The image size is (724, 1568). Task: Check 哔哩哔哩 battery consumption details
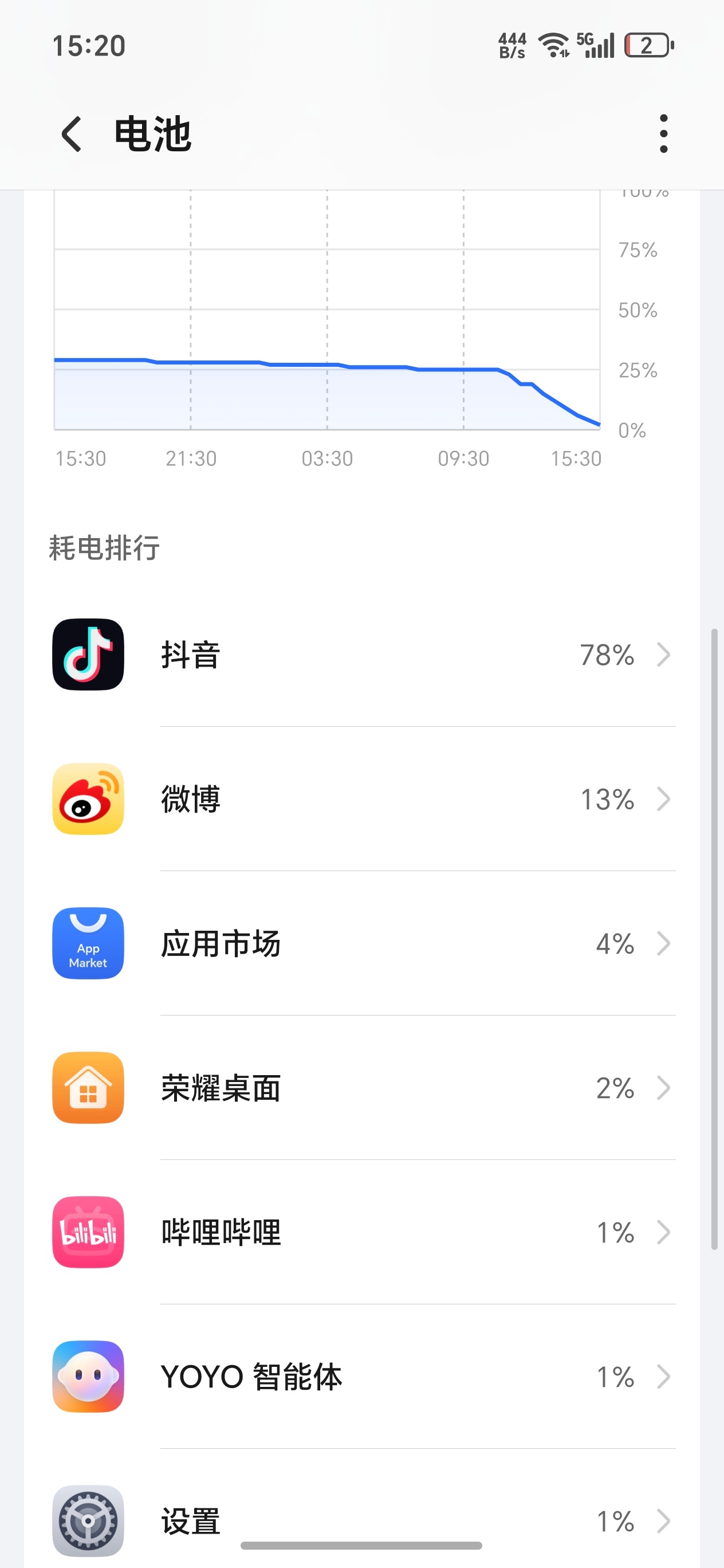362,1233
